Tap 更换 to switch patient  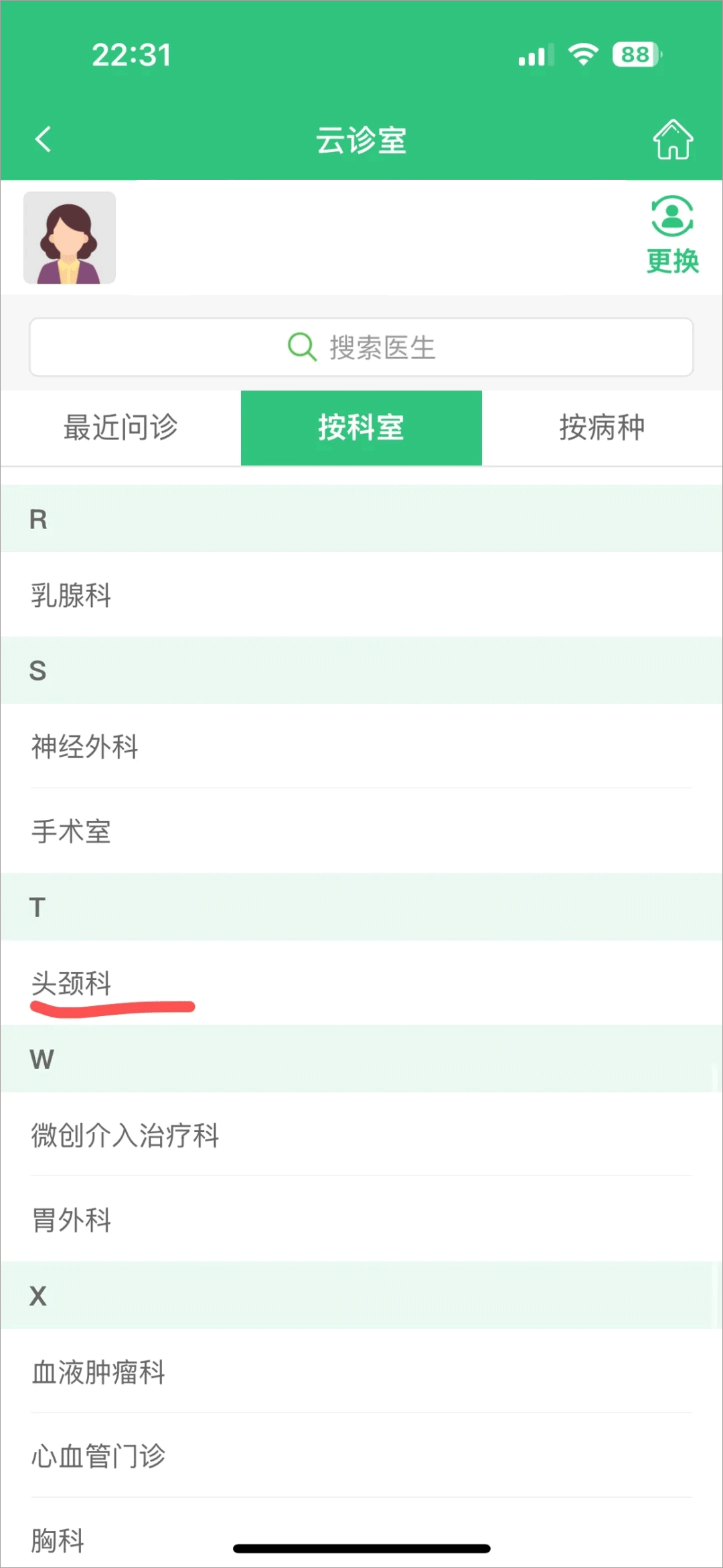(672, 234)
